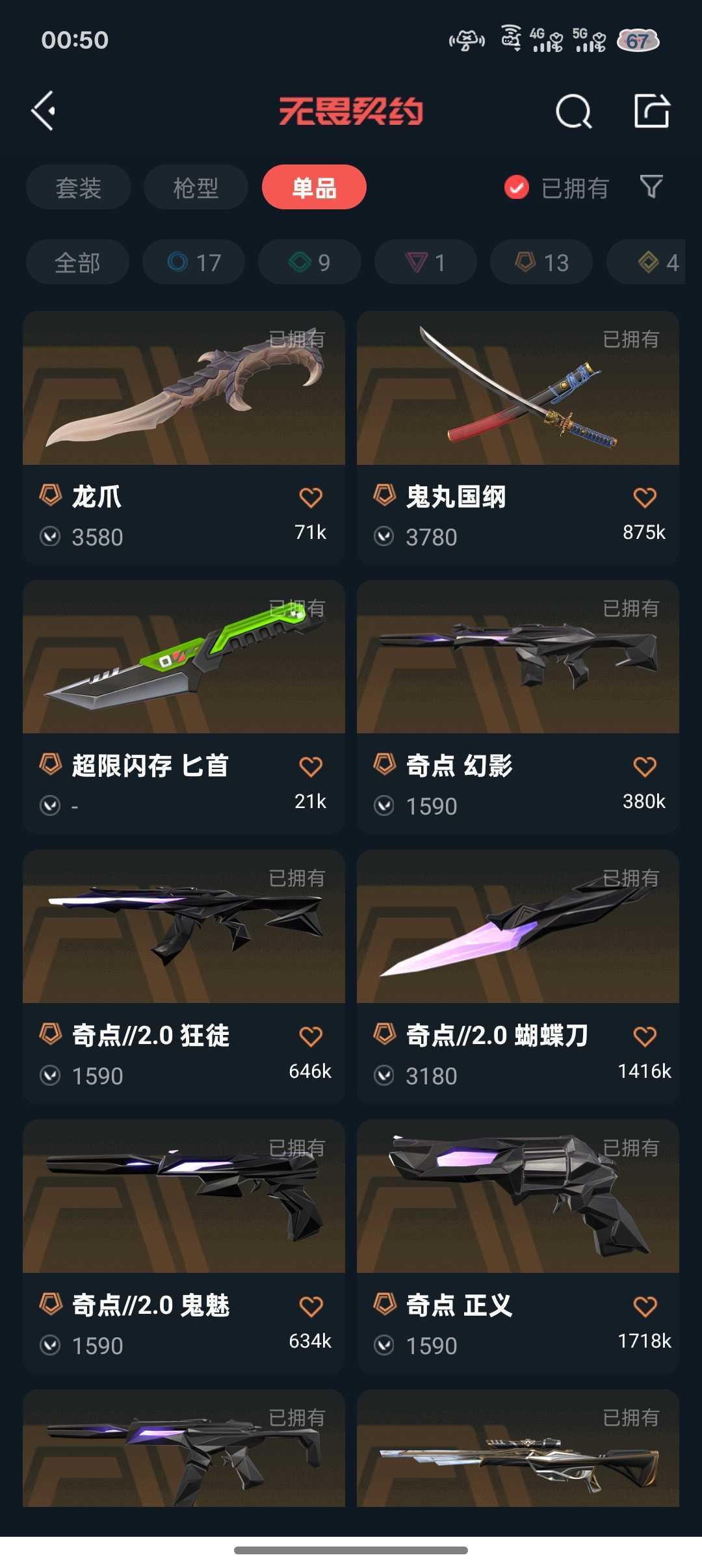Select the 全部 filter chip

tap(77, 262)
